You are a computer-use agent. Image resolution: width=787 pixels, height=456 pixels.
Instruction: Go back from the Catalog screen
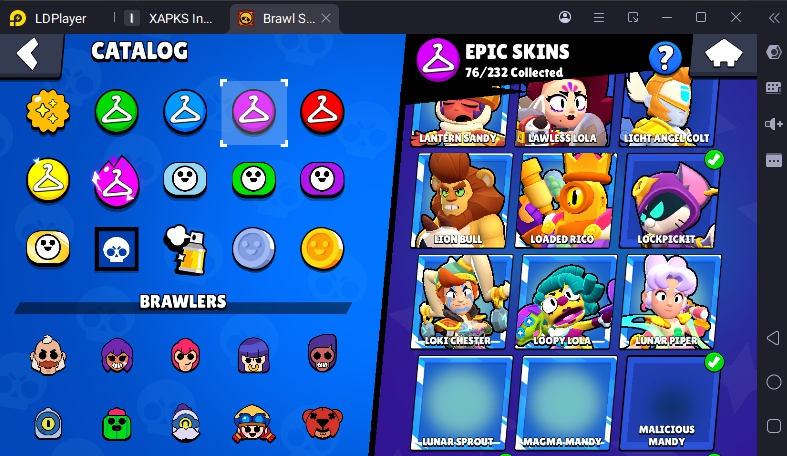coord(27,53)
